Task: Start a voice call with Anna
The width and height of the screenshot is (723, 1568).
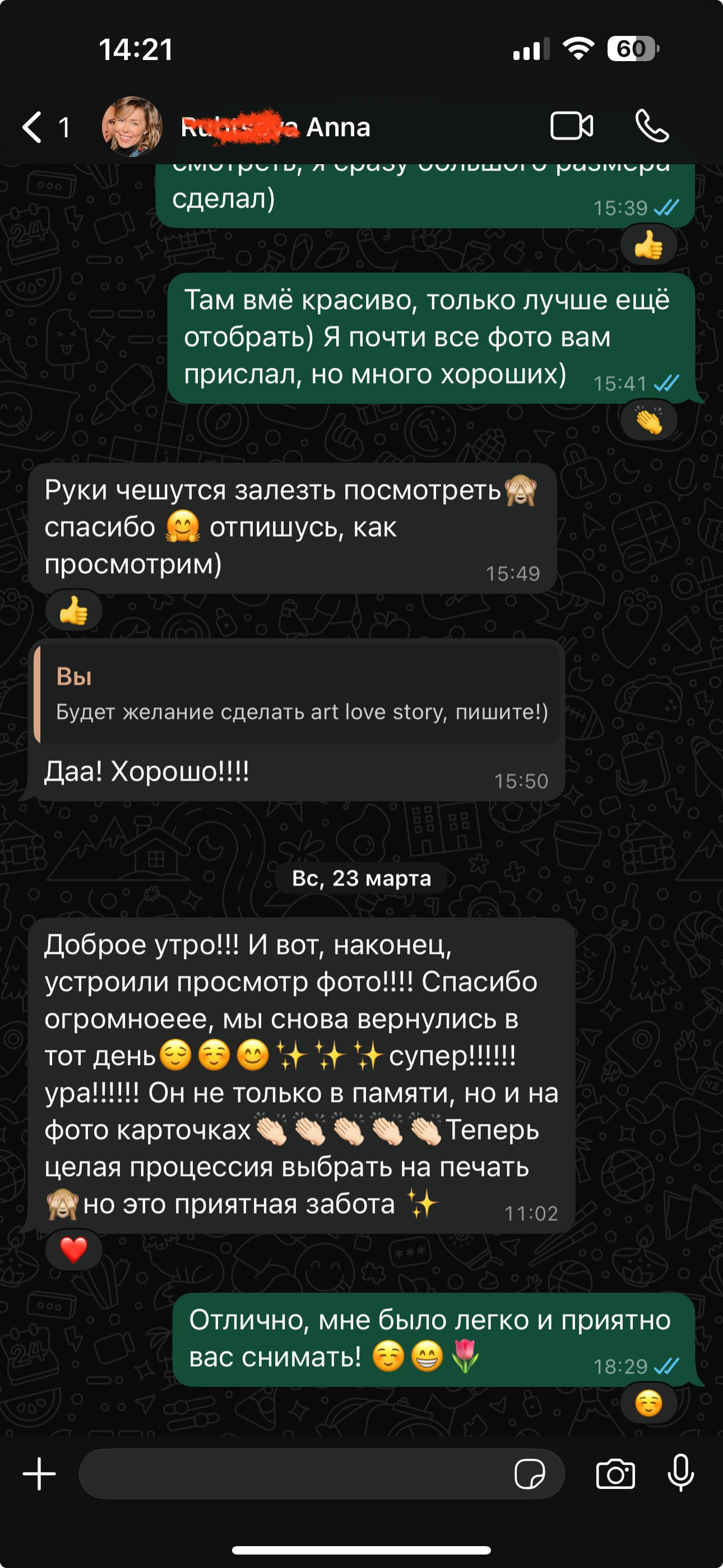Action: (652, 126)
